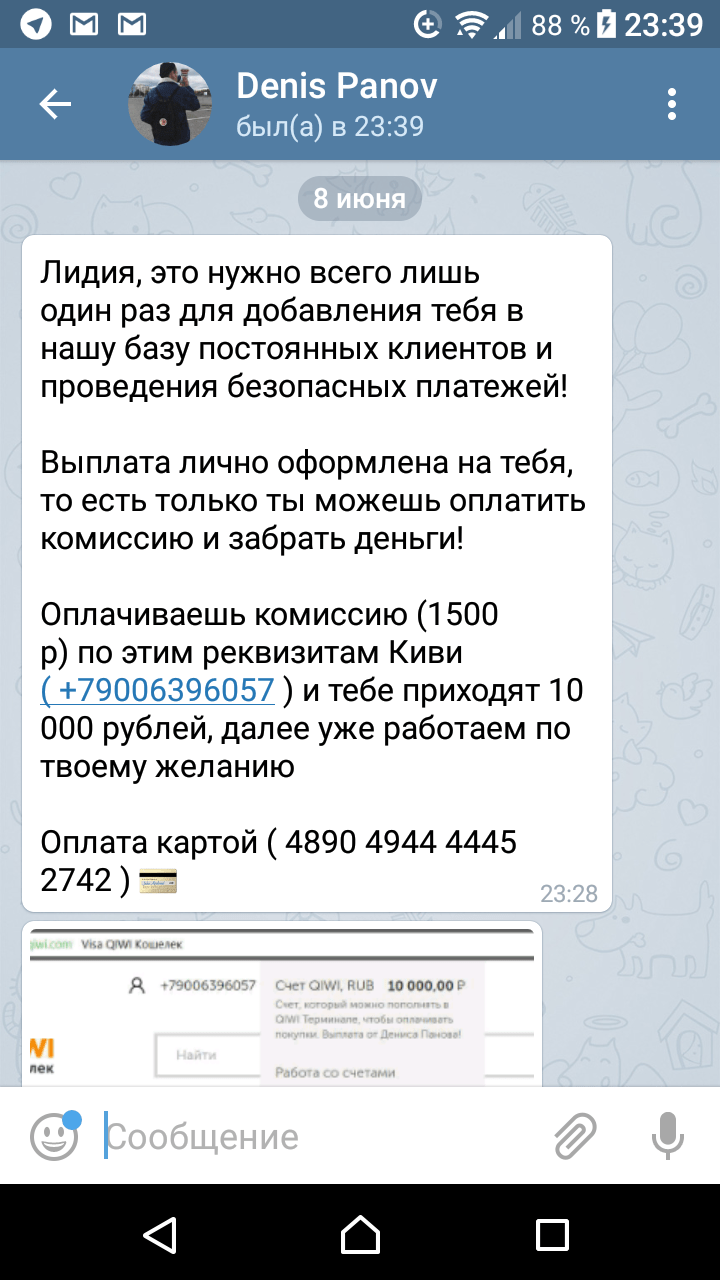The image size is (720, 1280).
Task: Go back to the chat list
Action: [x=55, y=104]
